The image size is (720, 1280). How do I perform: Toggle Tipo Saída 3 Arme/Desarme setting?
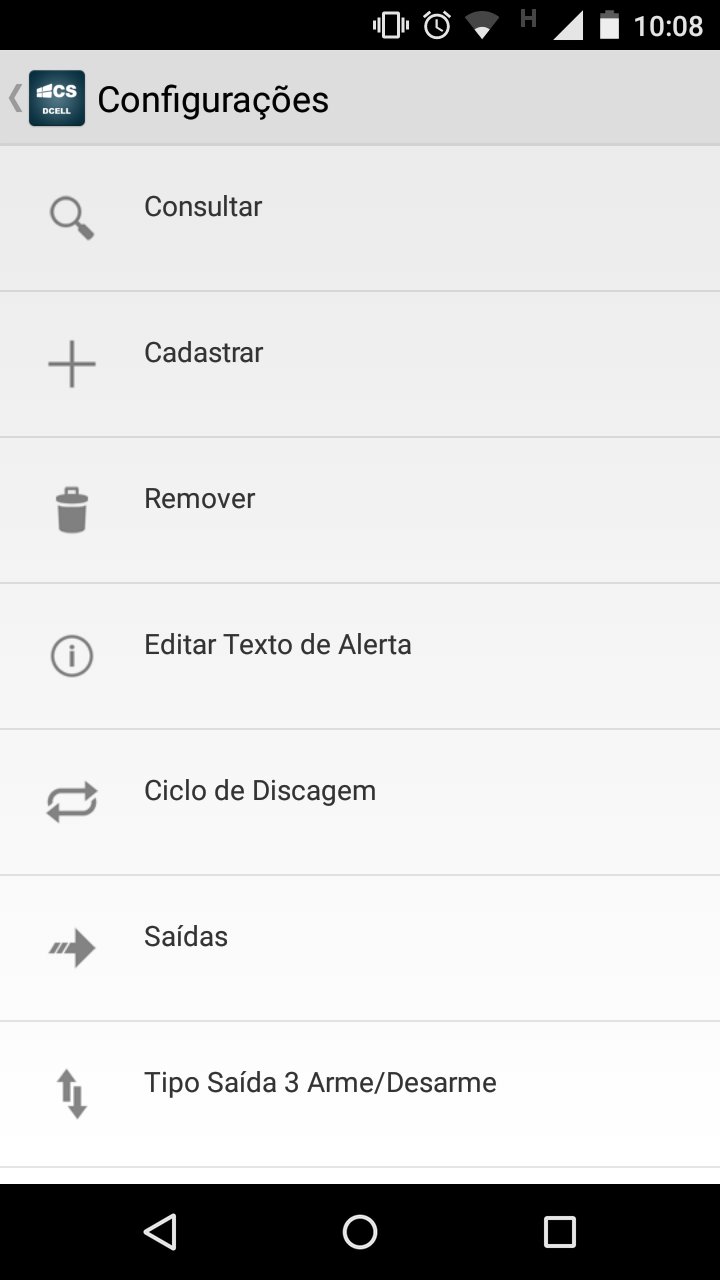pyautogui.click(x=320, y=1082)
